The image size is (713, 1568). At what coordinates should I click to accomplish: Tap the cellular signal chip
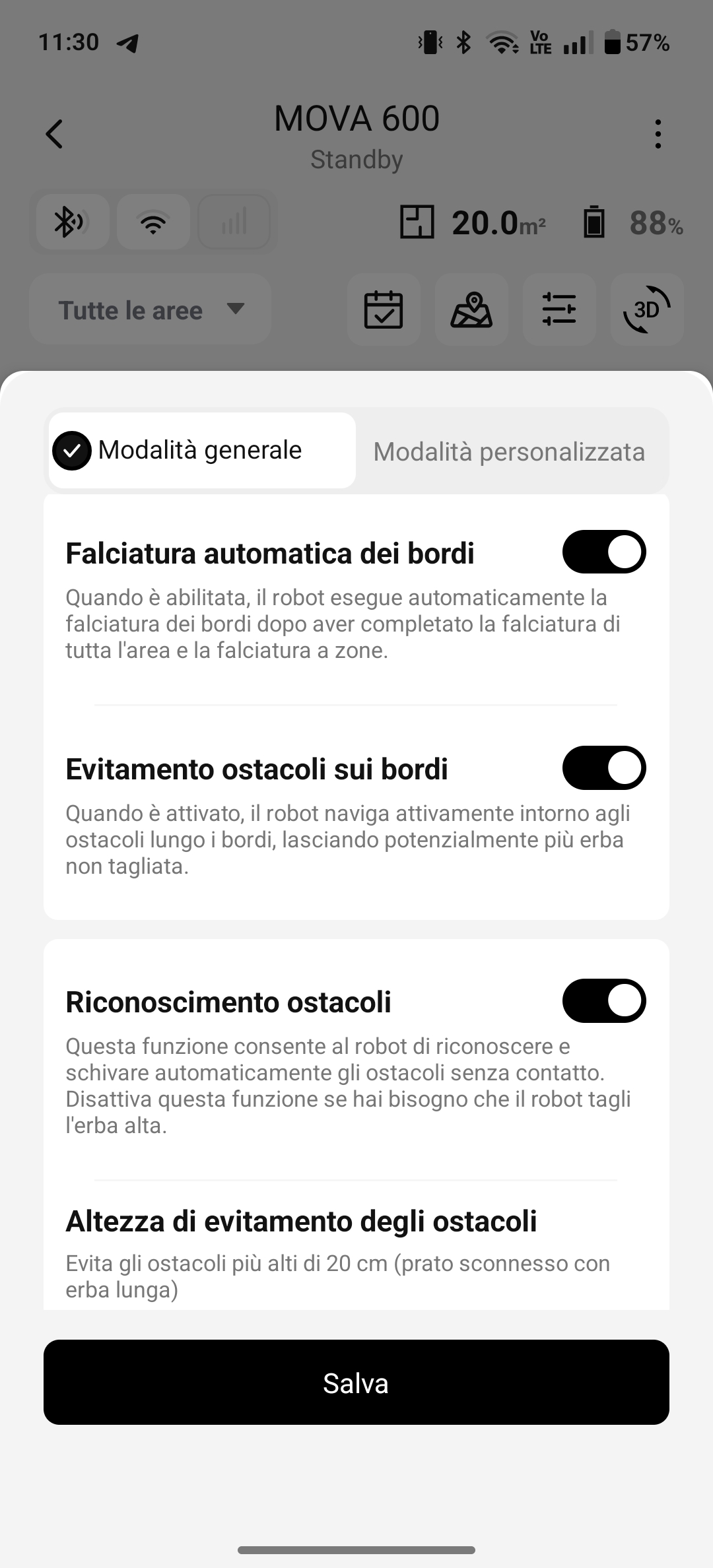click(x=234, y=222)
